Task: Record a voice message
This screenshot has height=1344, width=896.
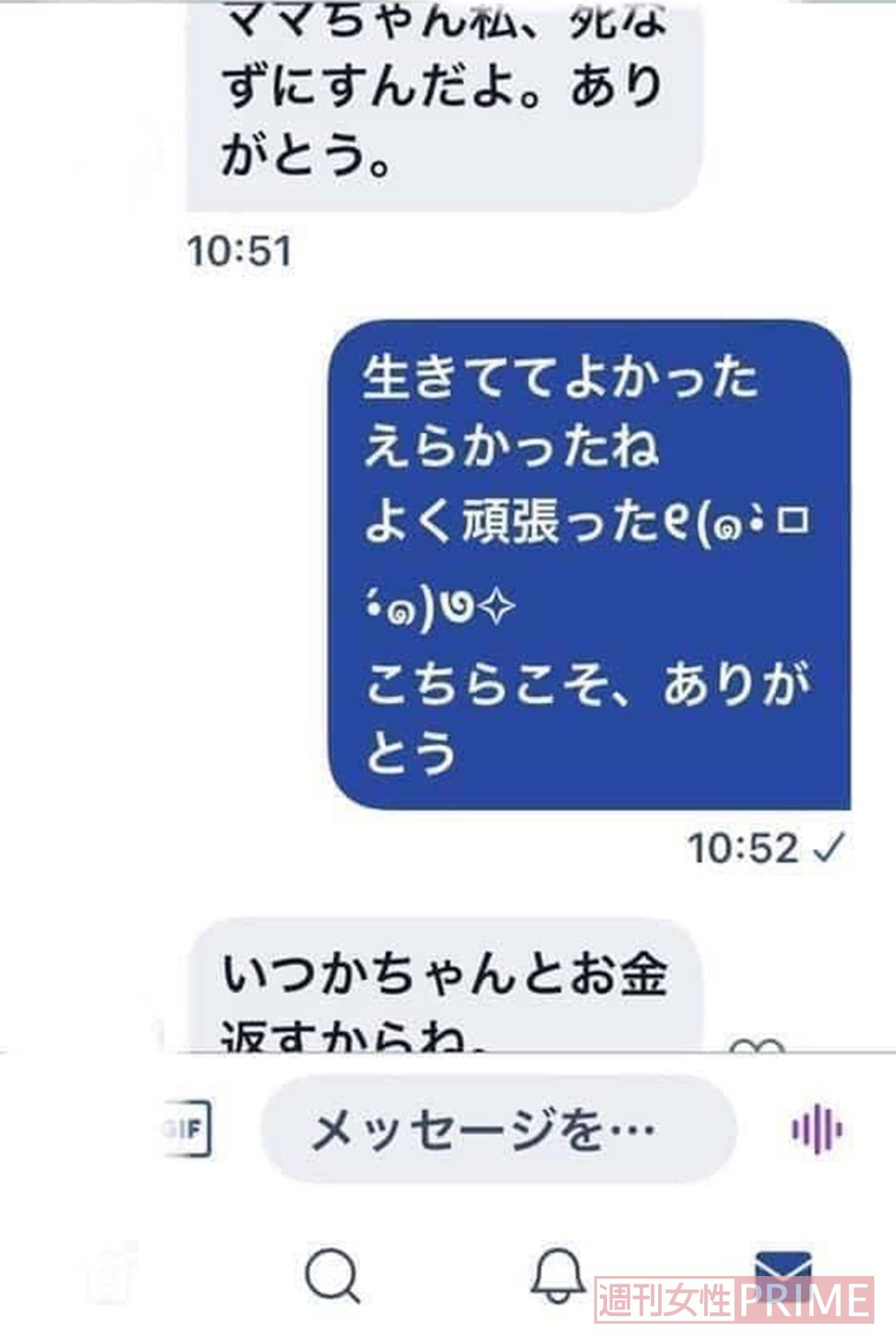Action: 816,1130
